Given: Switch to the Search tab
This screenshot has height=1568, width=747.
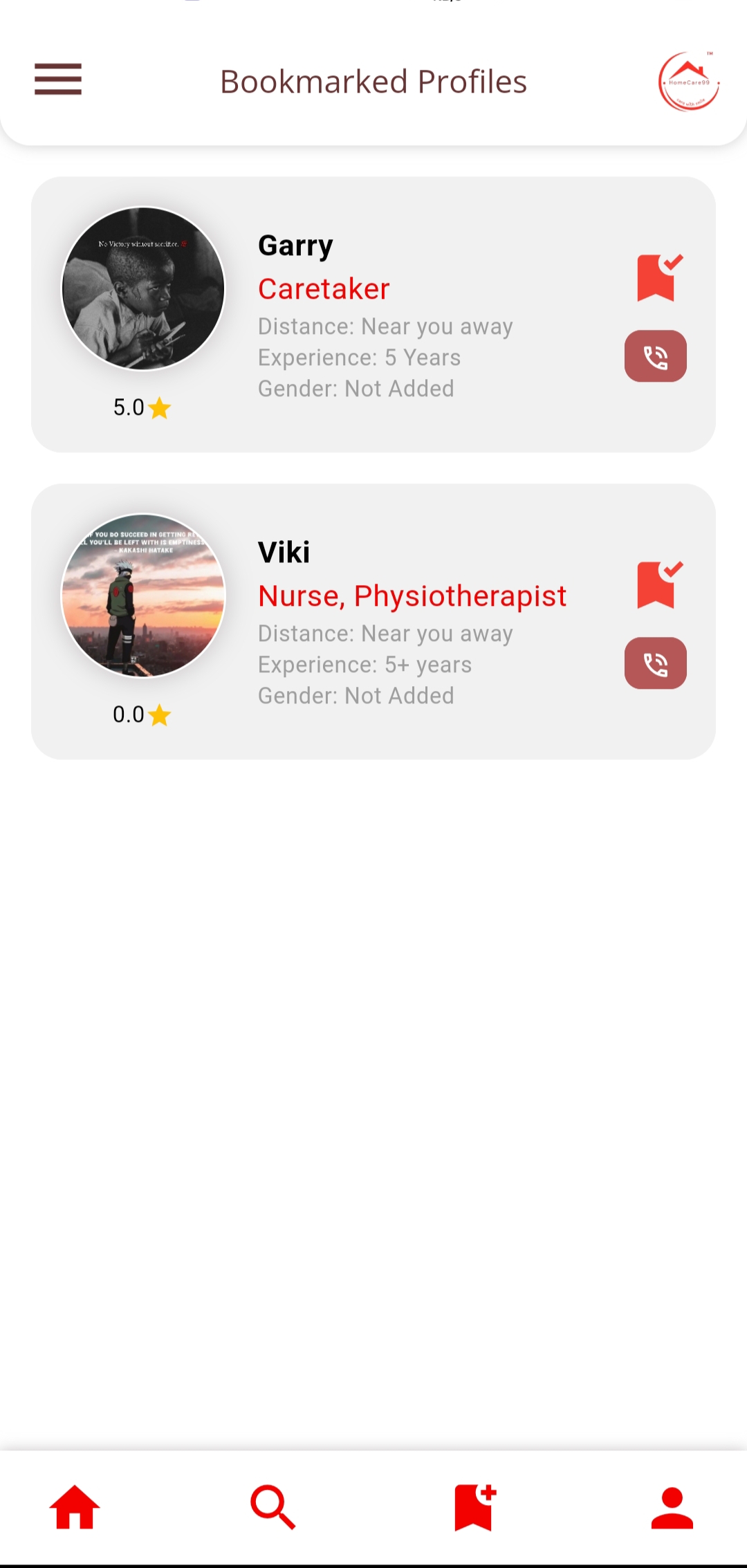Looking at the screenshot, I should coord(273,1507).
